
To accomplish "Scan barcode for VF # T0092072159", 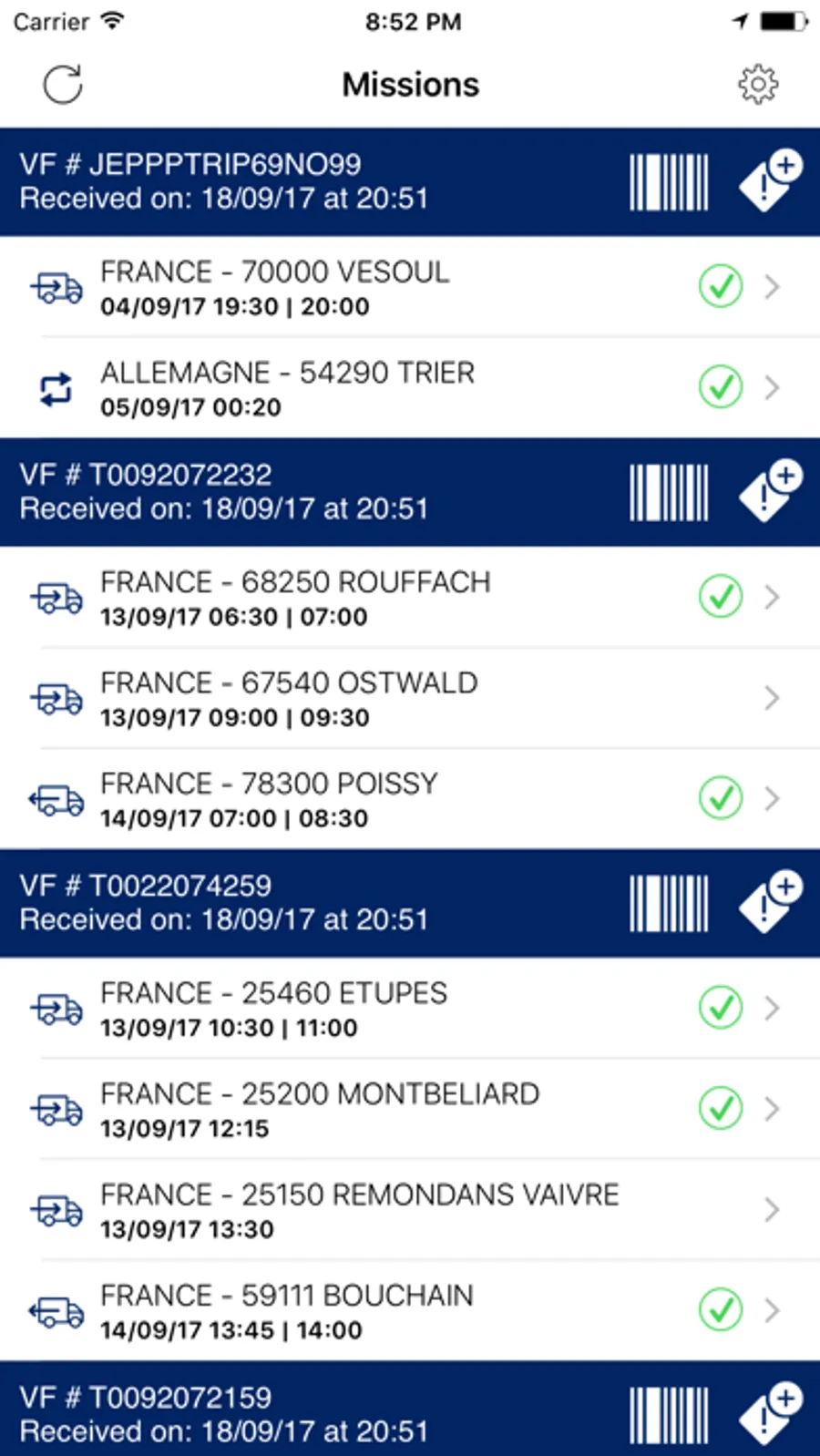I will [669, 1416].
